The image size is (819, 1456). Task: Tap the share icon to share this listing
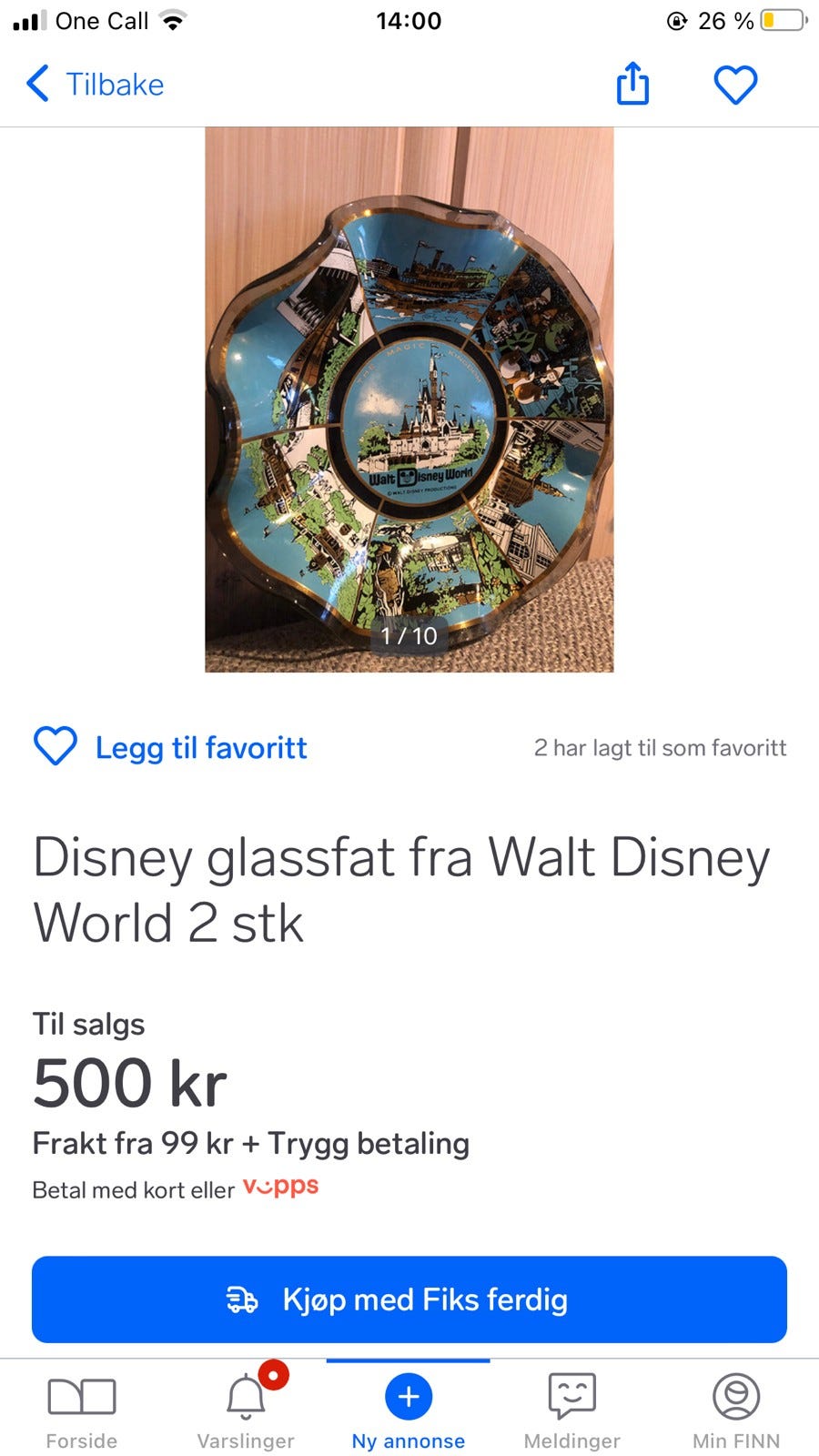pyautogui.click(x=633, y=84)
